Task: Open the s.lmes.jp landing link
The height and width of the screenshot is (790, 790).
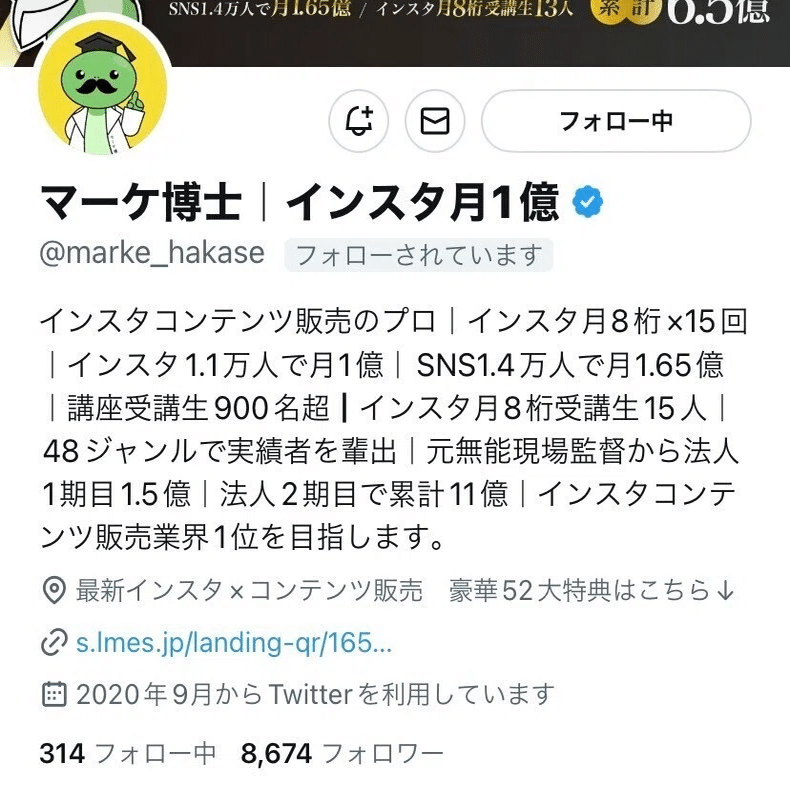Action: click(x=233, y=643)
